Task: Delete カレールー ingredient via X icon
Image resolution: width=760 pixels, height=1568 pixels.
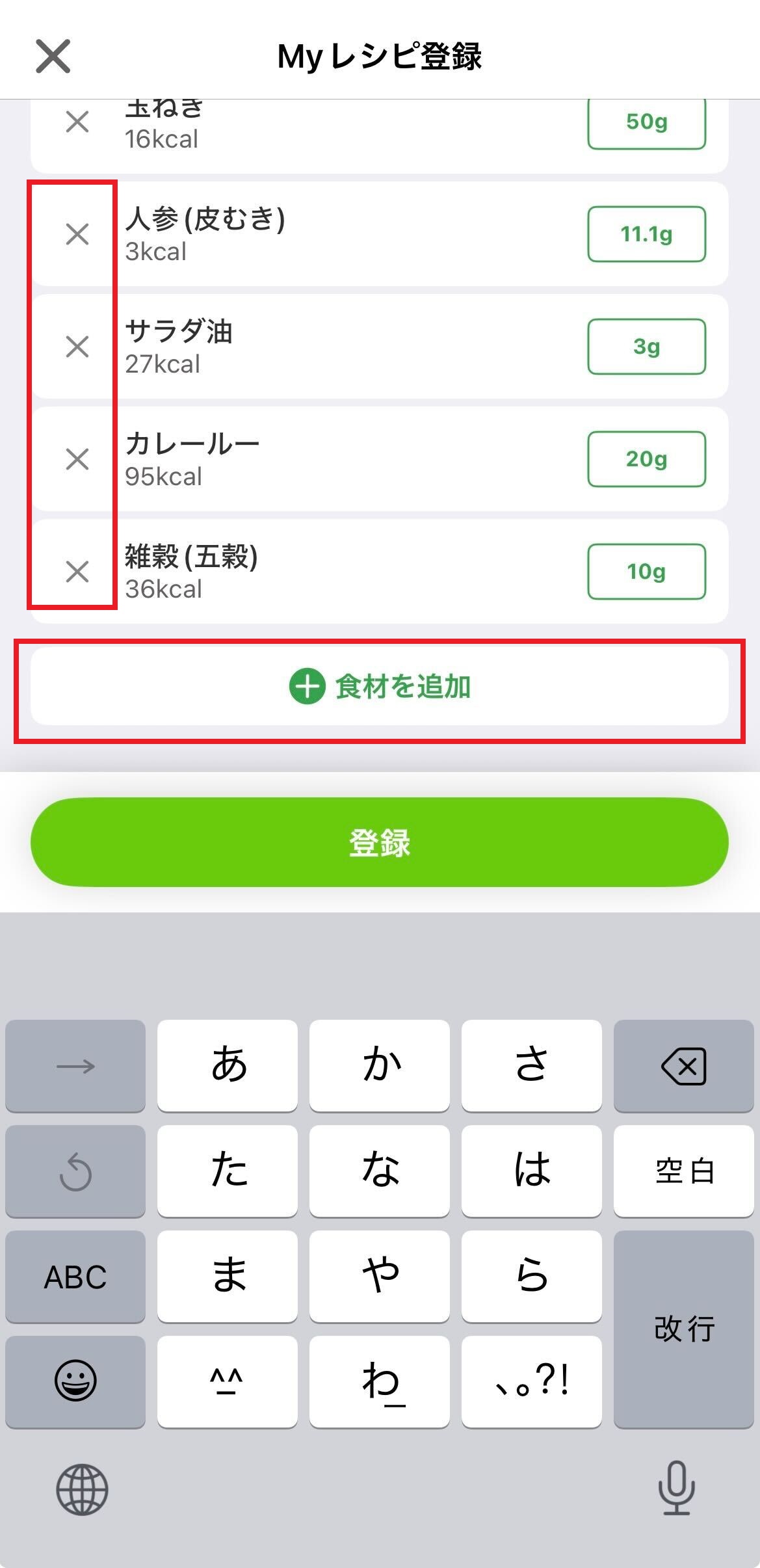Action: [77, 460]
